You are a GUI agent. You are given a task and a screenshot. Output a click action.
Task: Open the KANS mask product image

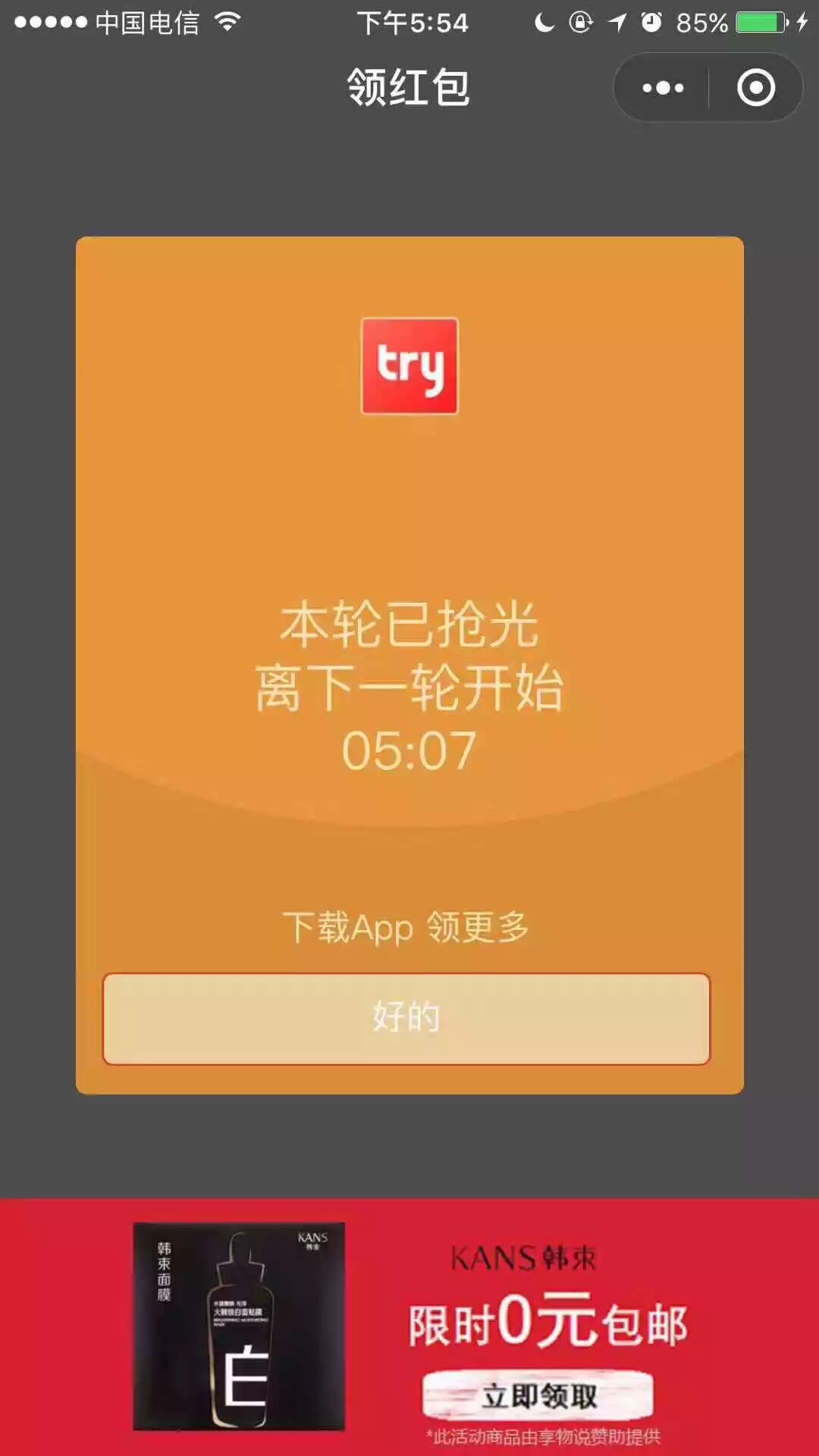pos(239,1326)
